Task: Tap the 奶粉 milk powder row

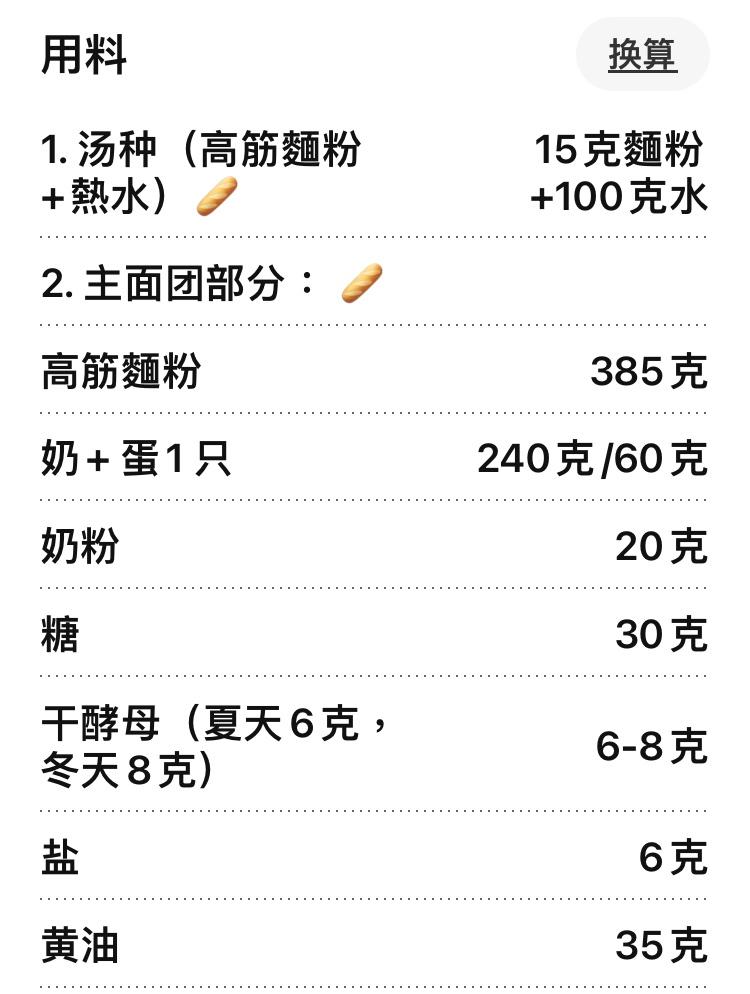Action: coord(78,546)
